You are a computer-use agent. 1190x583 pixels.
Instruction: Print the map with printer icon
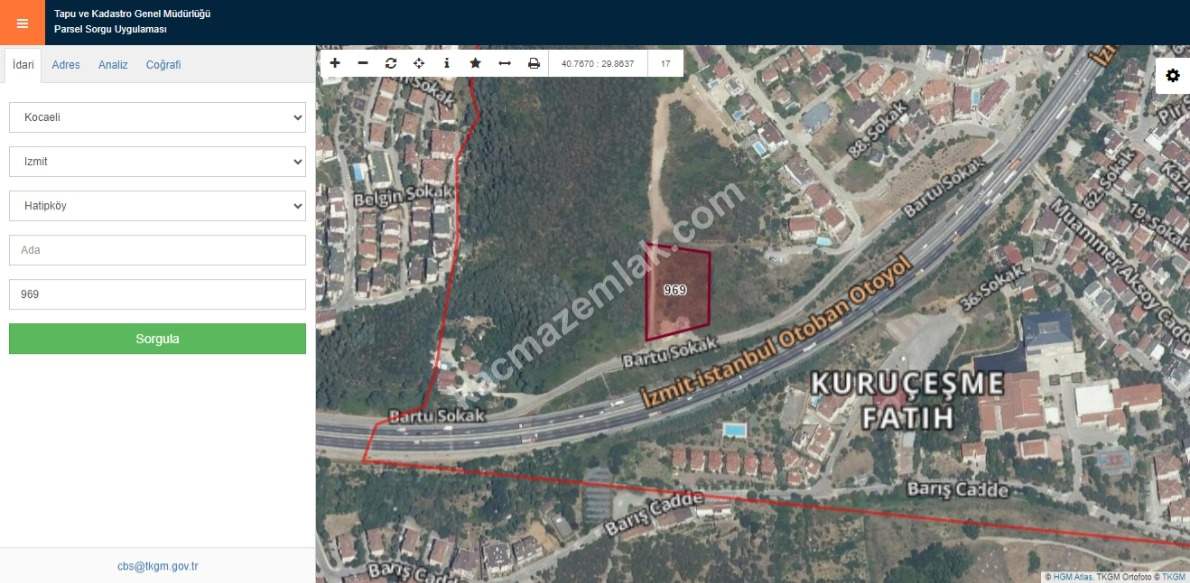pyautogui.click(x=533, y=63)
